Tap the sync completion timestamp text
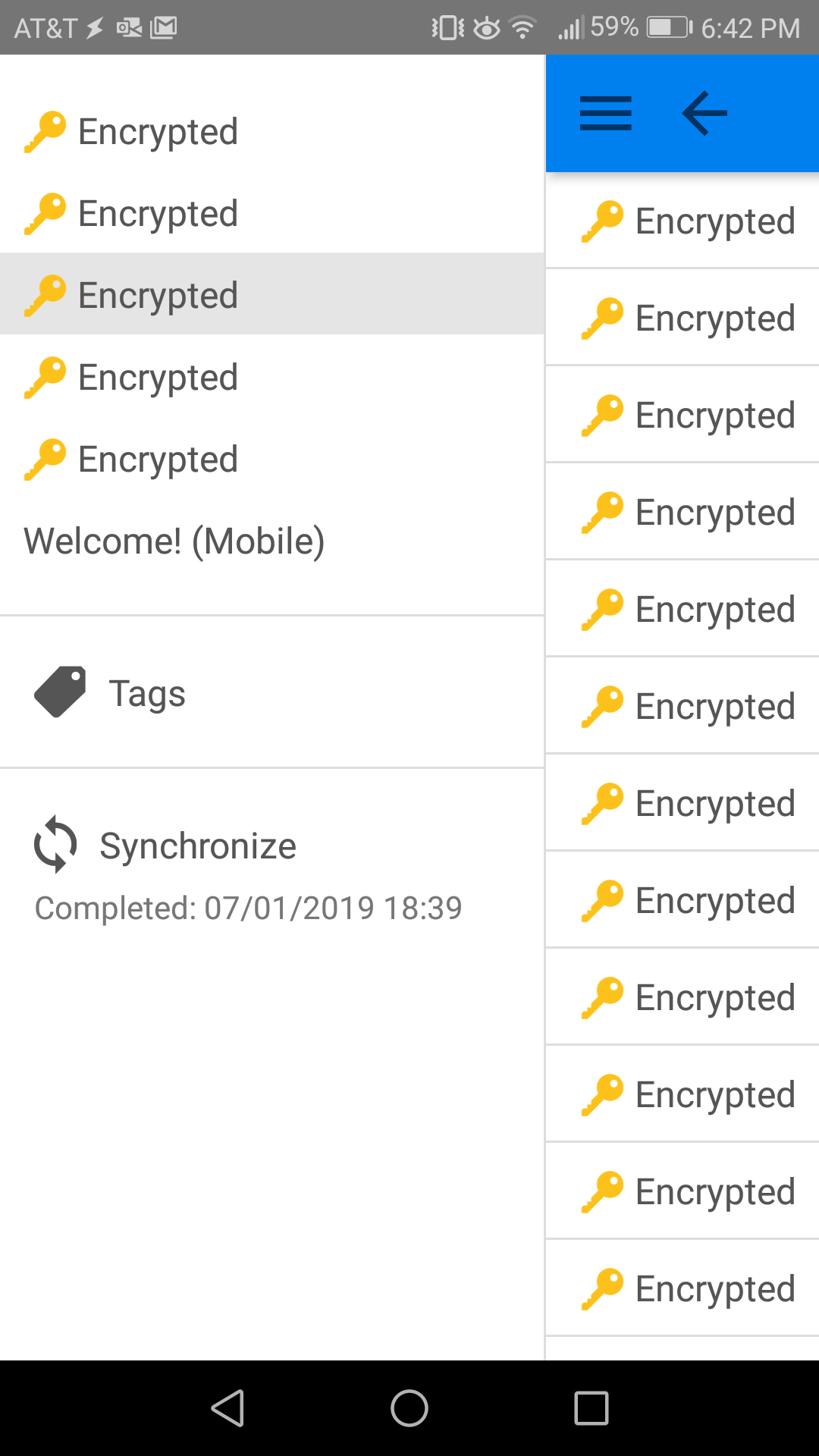Viewport: 819px width, 1456px height. [x=249, y=907]
